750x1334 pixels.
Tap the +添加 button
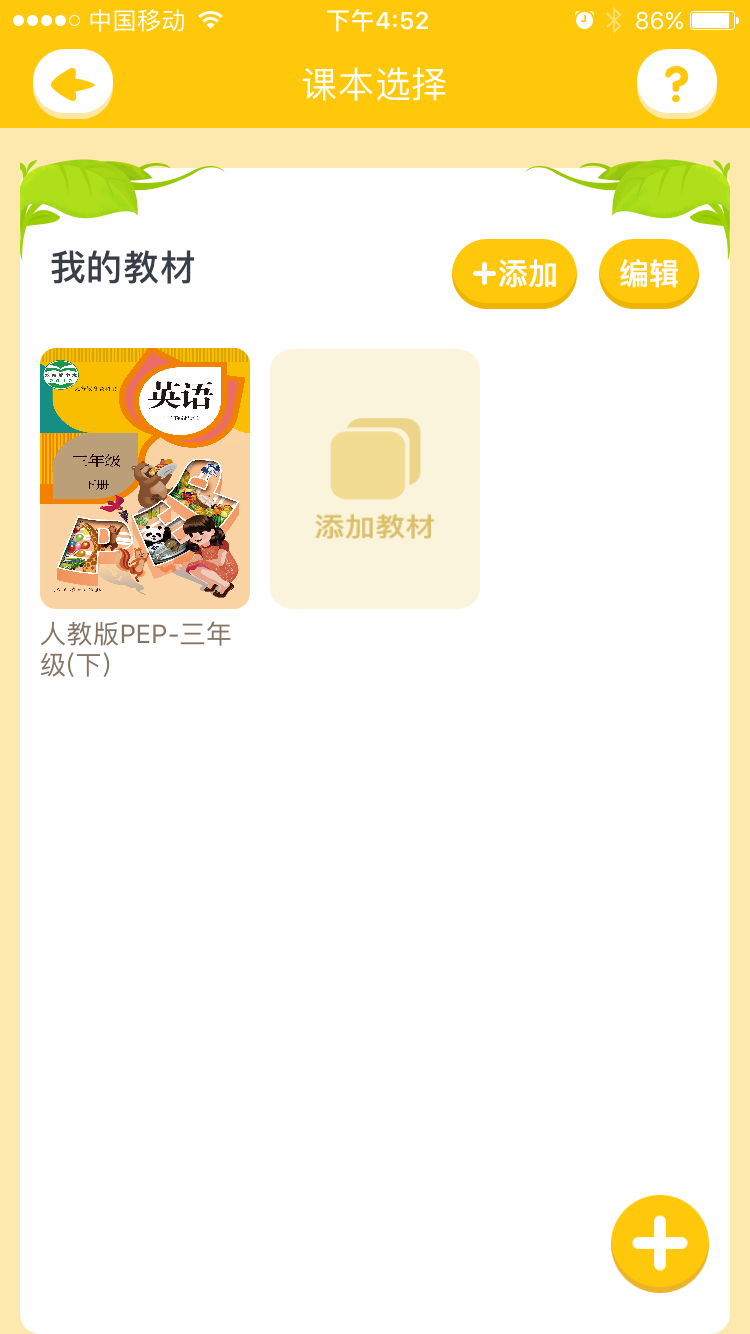514,274
